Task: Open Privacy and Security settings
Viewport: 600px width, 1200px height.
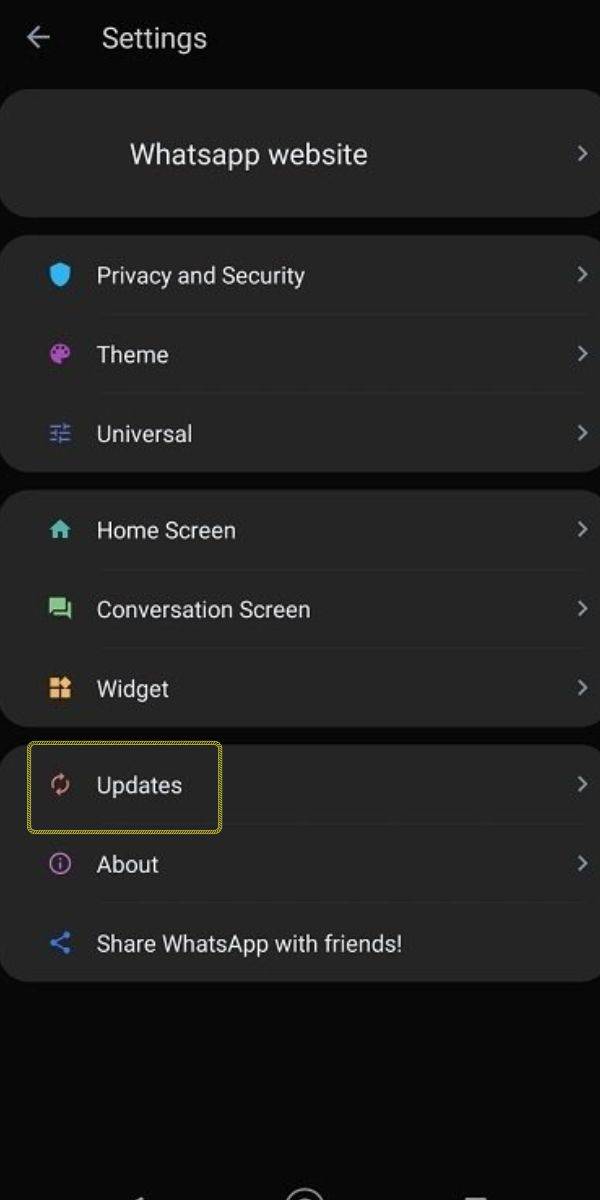Action: coord(300,275)
